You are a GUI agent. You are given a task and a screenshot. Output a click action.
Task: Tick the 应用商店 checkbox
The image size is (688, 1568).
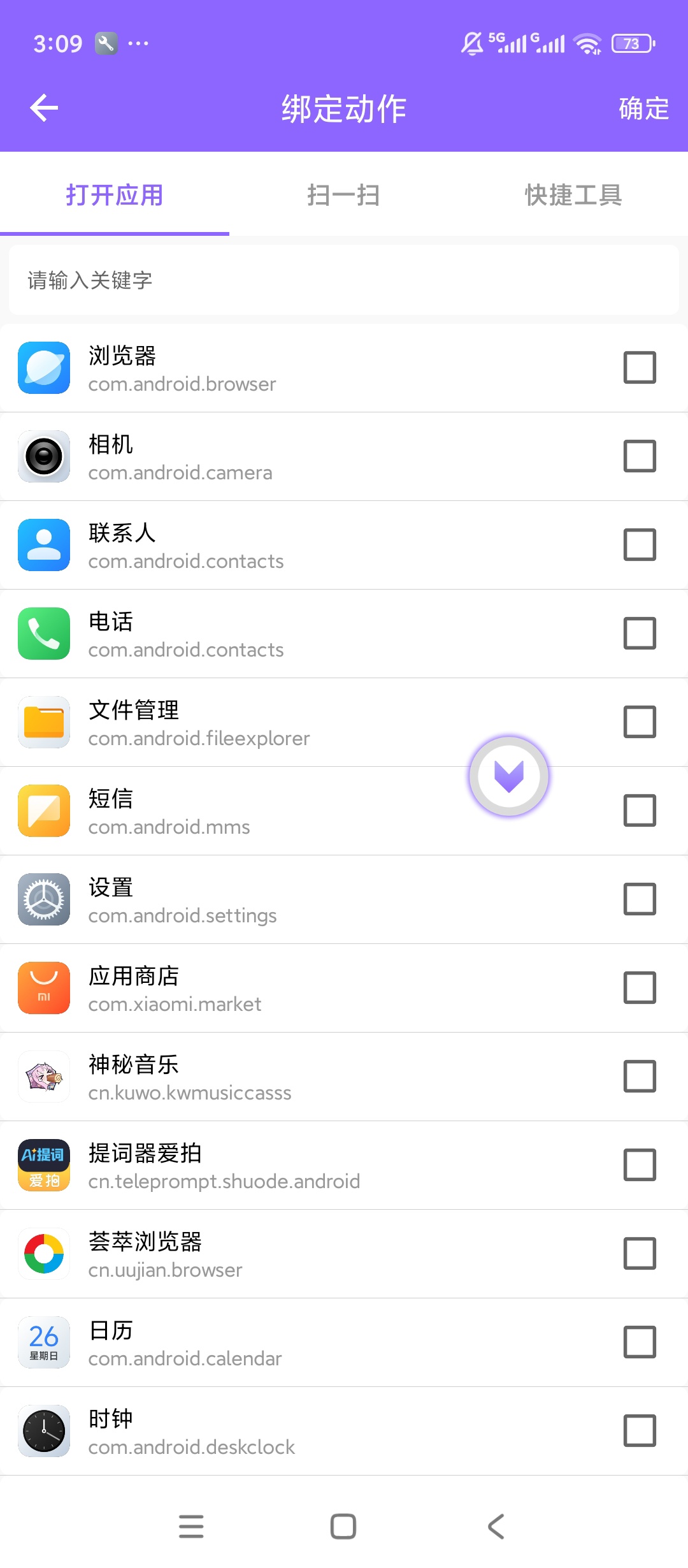tap(640, 987)
